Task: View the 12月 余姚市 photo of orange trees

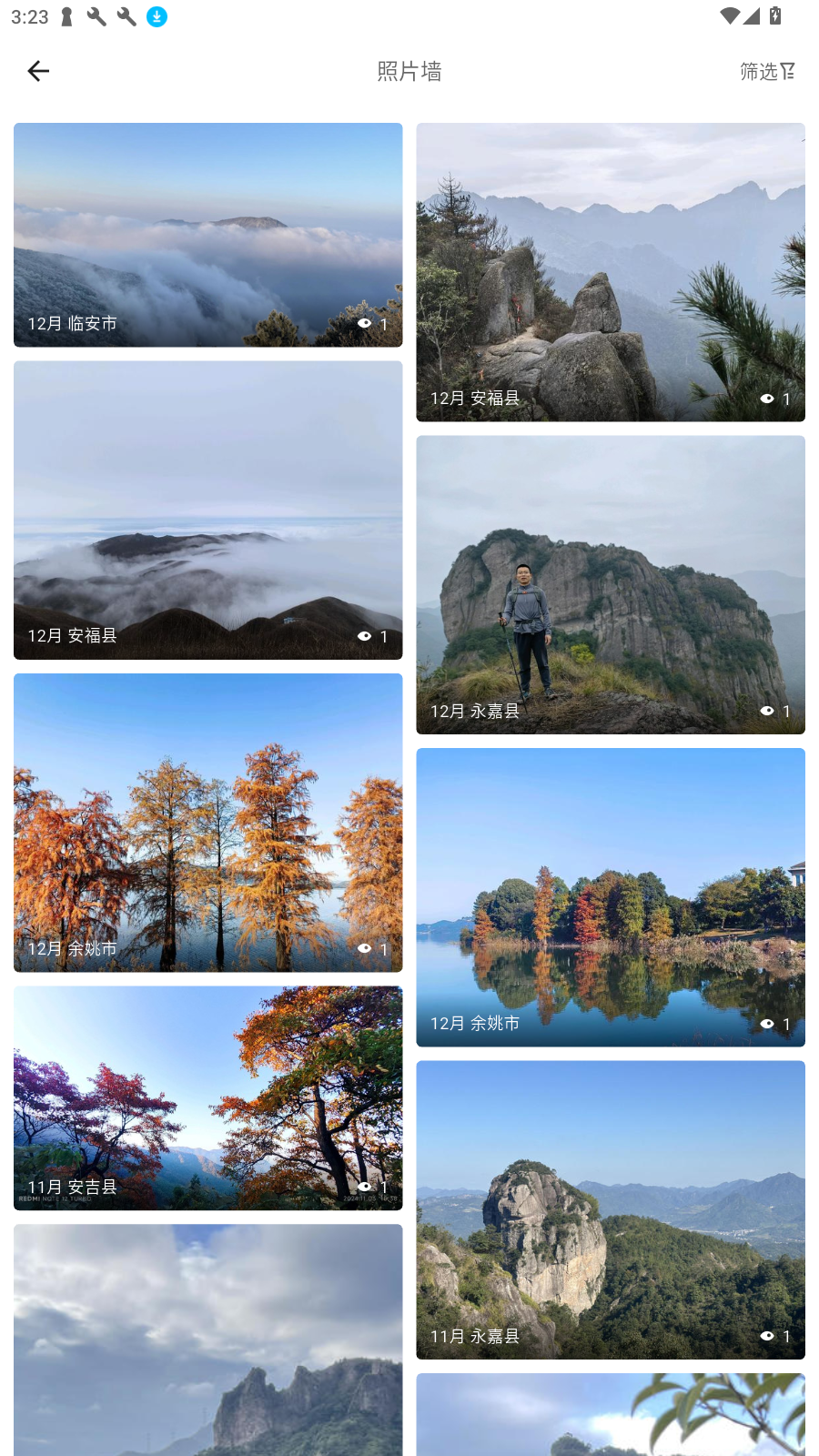Action: point(207,822)
